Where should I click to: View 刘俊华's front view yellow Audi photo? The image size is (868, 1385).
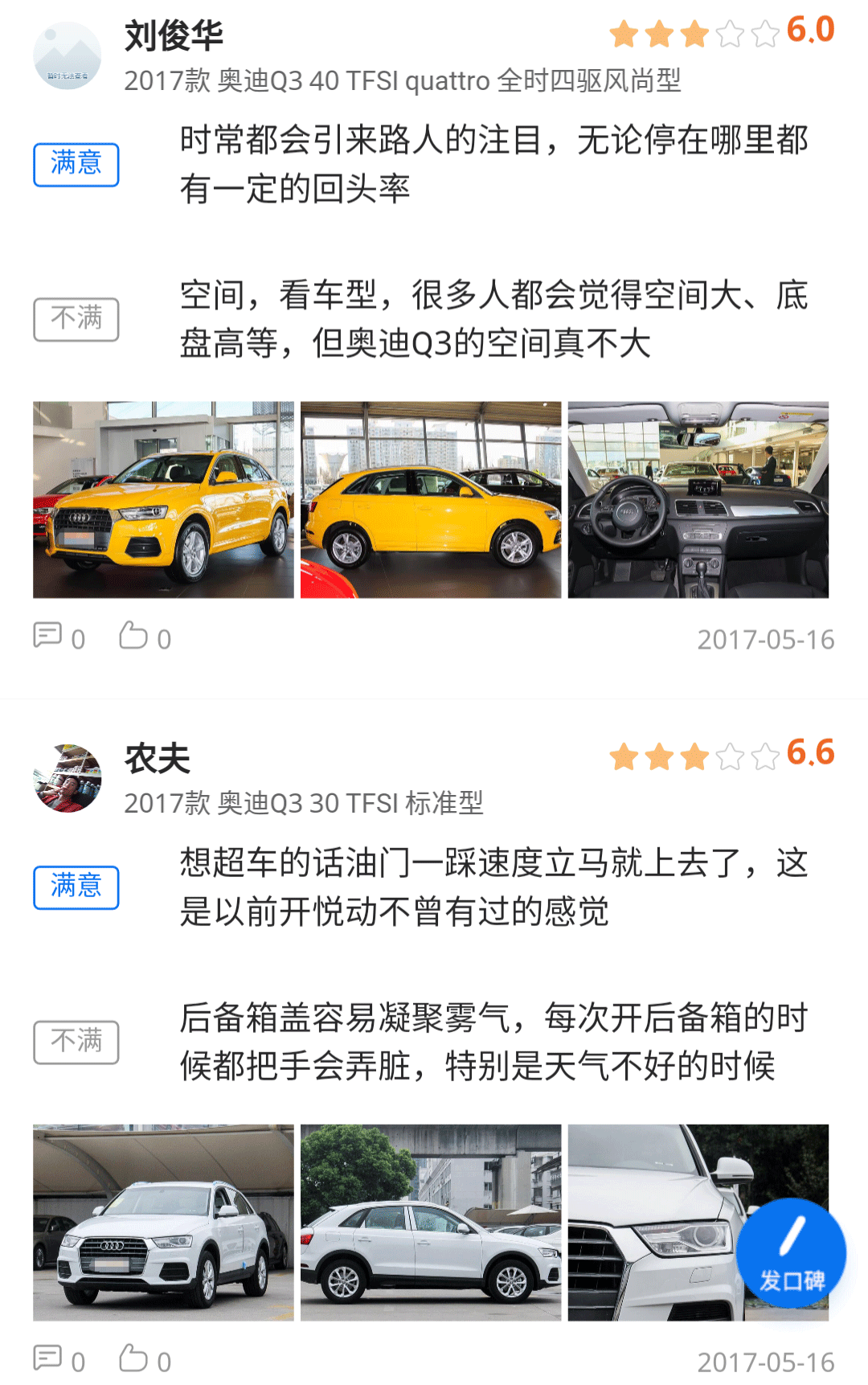point(163,500)
